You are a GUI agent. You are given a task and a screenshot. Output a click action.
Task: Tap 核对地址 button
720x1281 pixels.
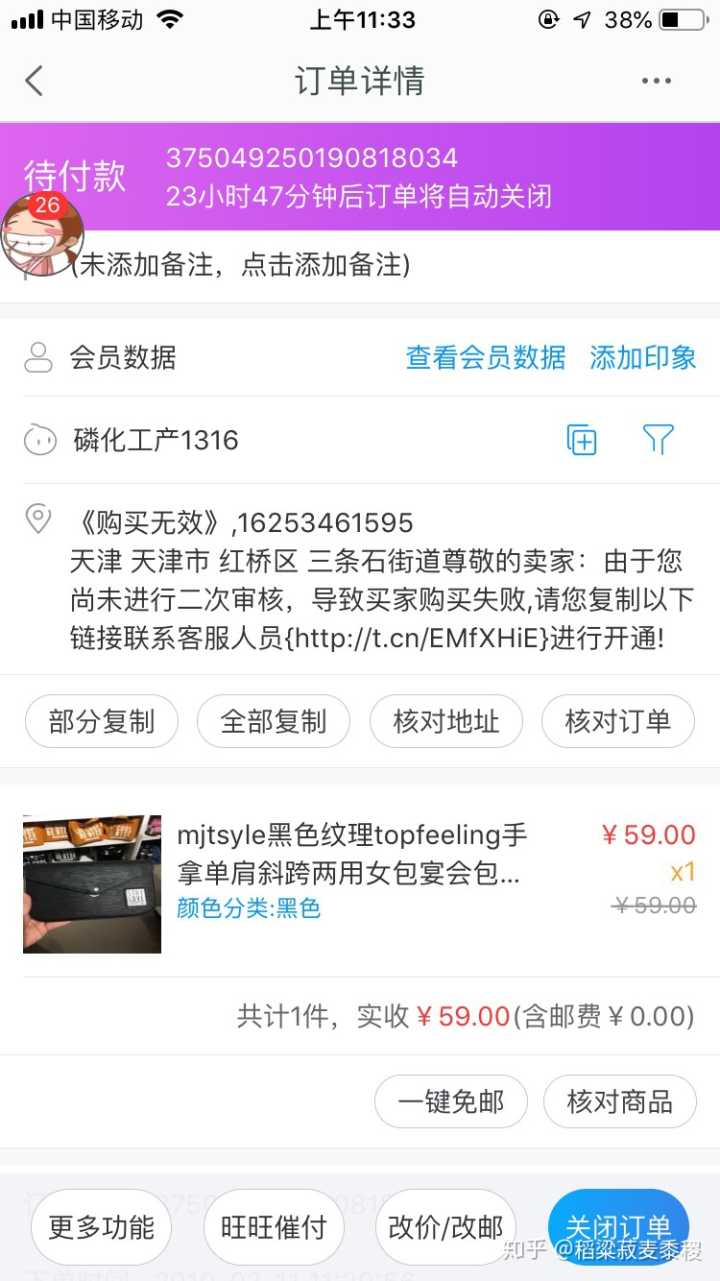[x=446, y=722]
